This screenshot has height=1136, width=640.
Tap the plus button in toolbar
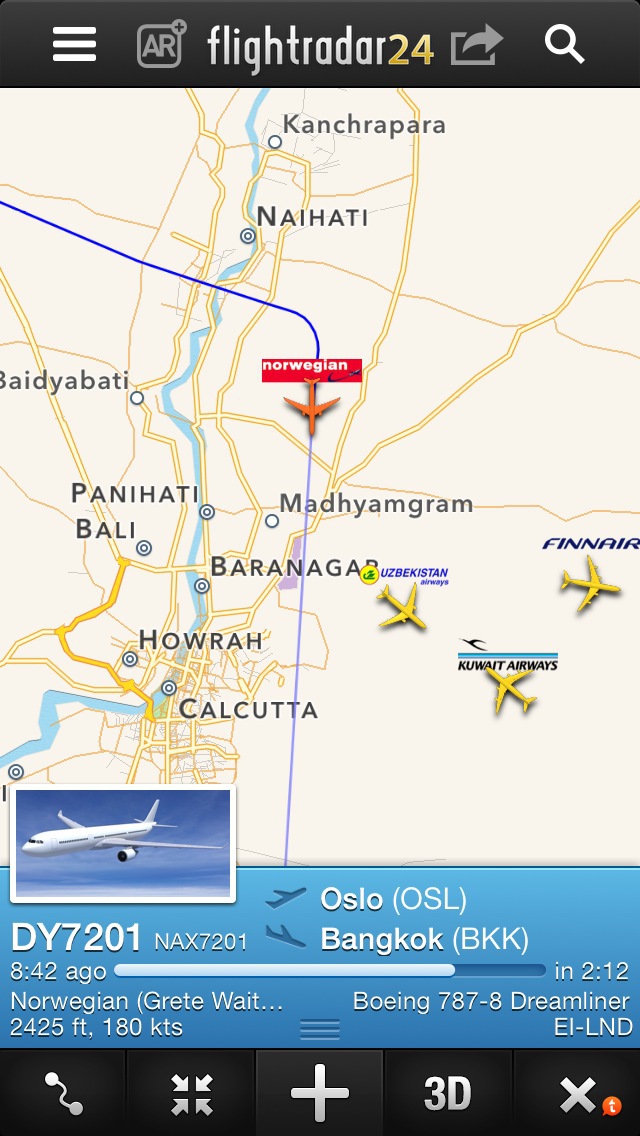320,1094
